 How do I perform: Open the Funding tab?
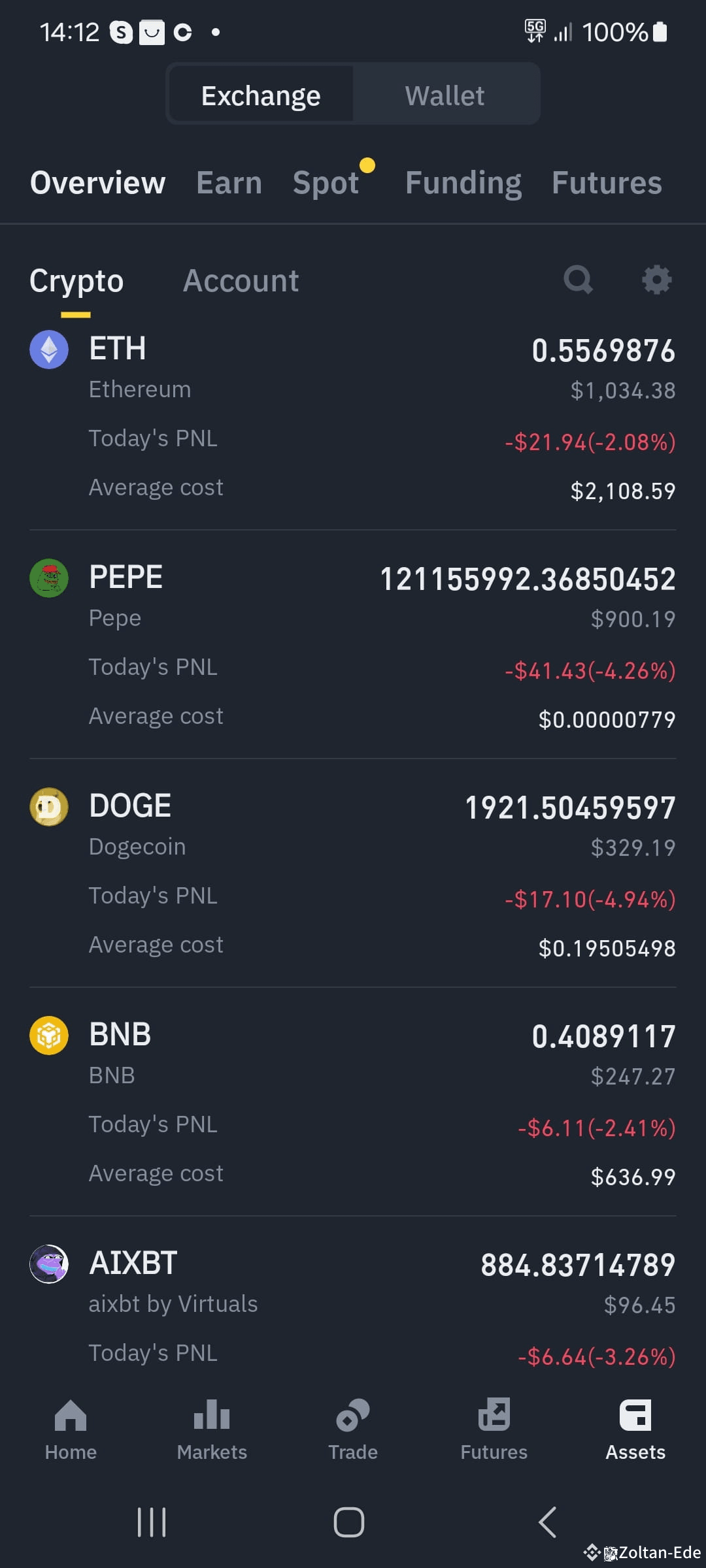(x=463, y=183)
